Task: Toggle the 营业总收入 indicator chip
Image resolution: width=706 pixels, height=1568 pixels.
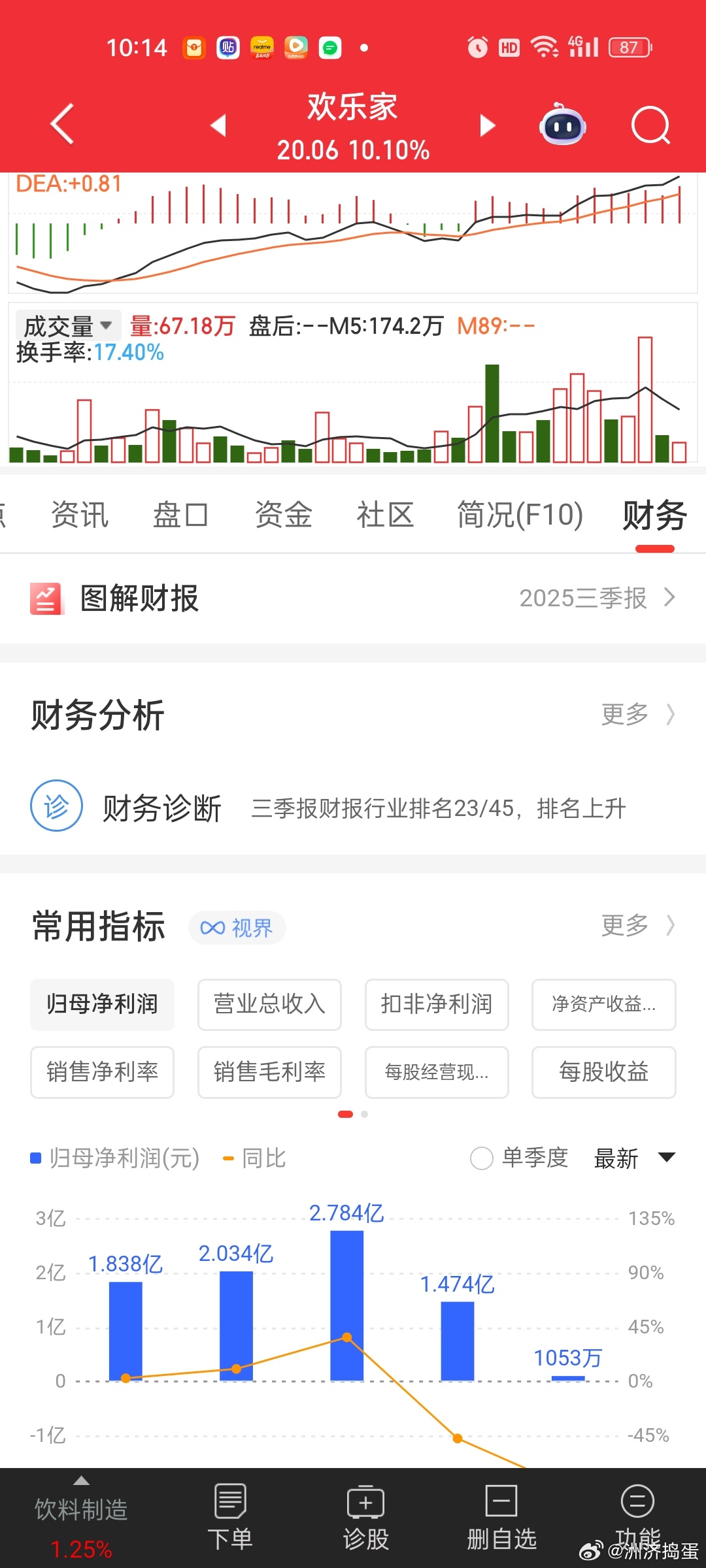Action: point(269,1005)
